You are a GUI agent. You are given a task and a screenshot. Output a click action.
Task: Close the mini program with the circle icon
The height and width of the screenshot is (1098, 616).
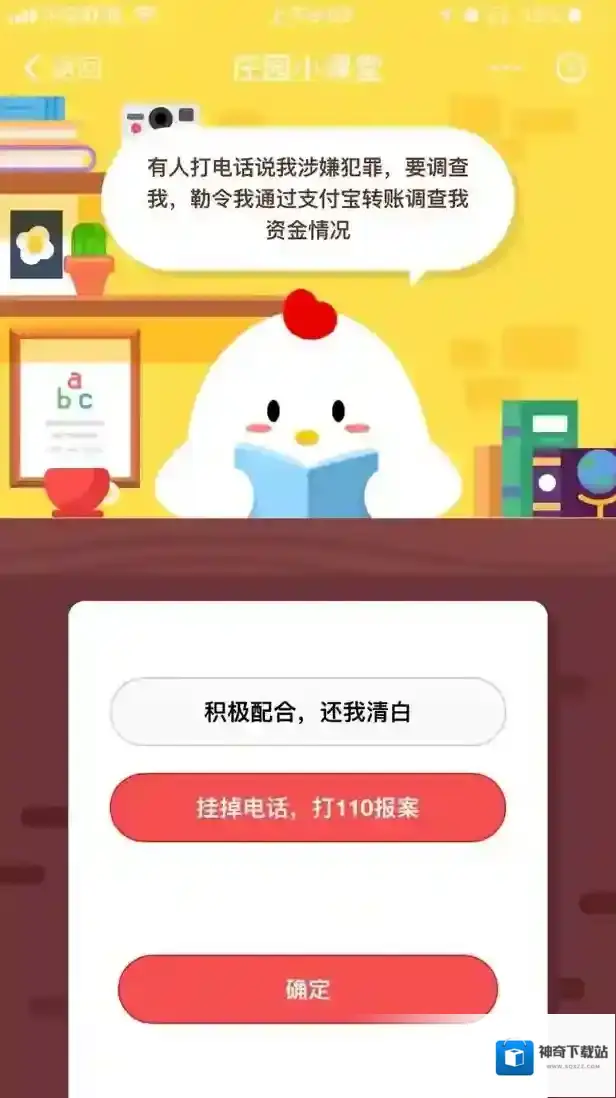click(x=570, y=68)
